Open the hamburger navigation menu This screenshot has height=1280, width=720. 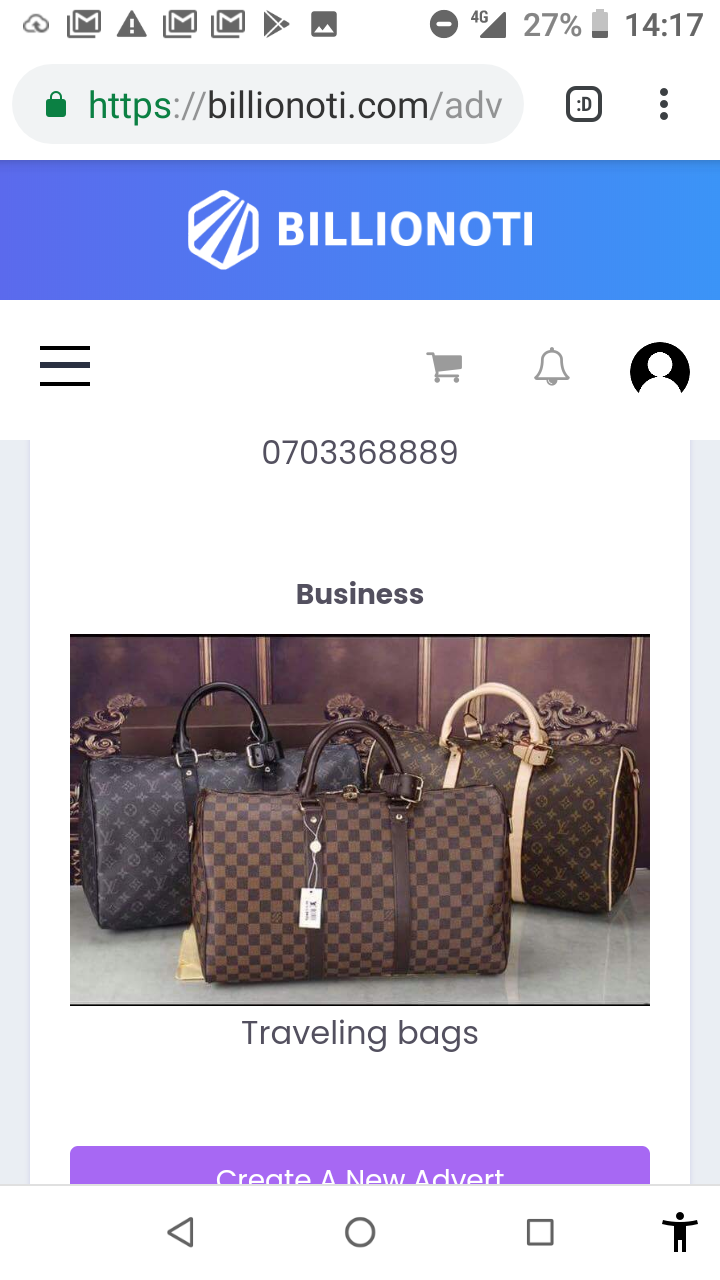click(65, 366)
